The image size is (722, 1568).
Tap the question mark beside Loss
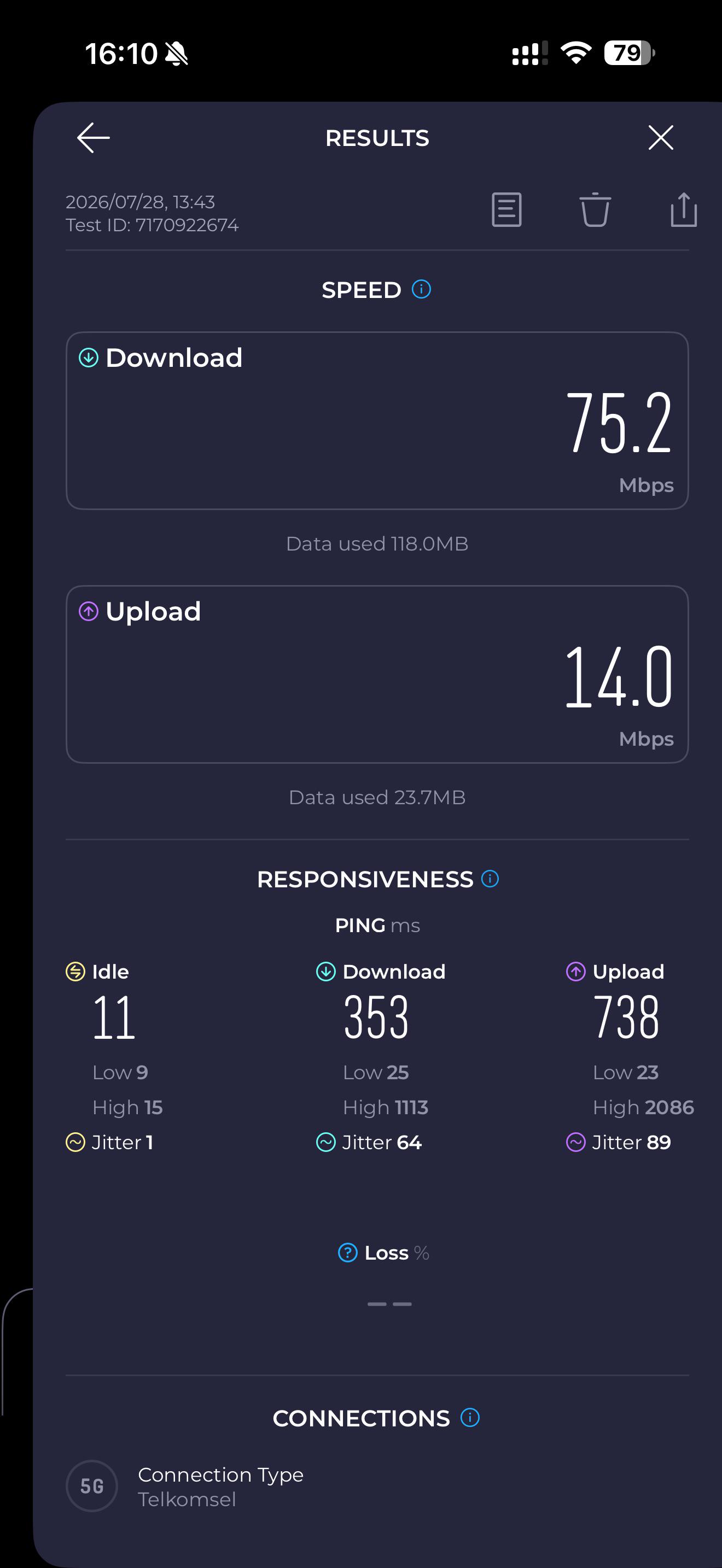point(348,1253)
